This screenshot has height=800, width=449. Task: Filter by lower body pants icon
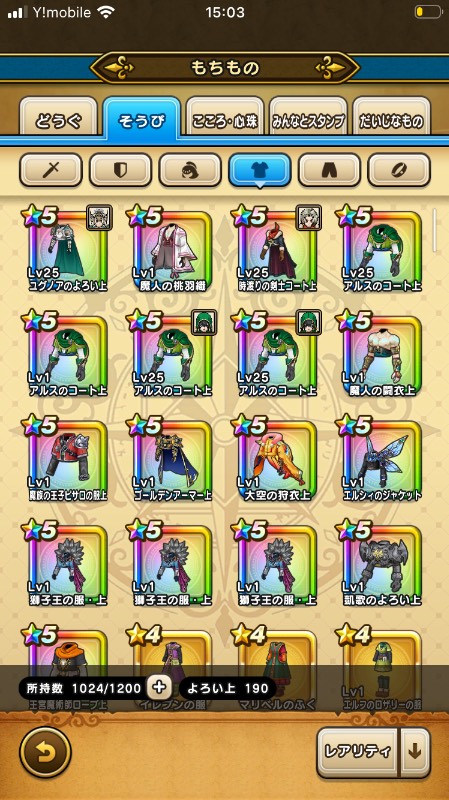pos(329,170)
